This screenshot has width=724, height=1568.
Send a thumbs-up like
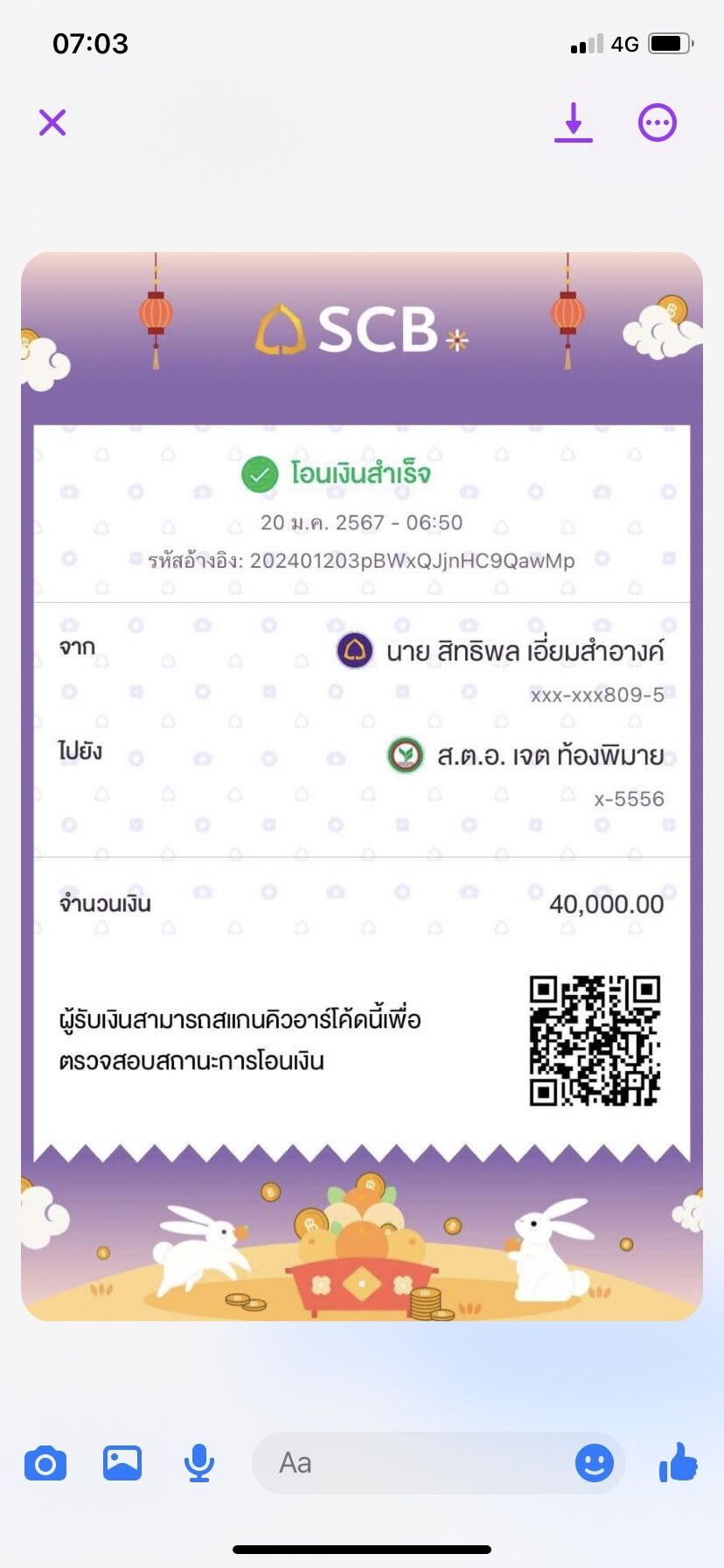[x=679, y=1462]
